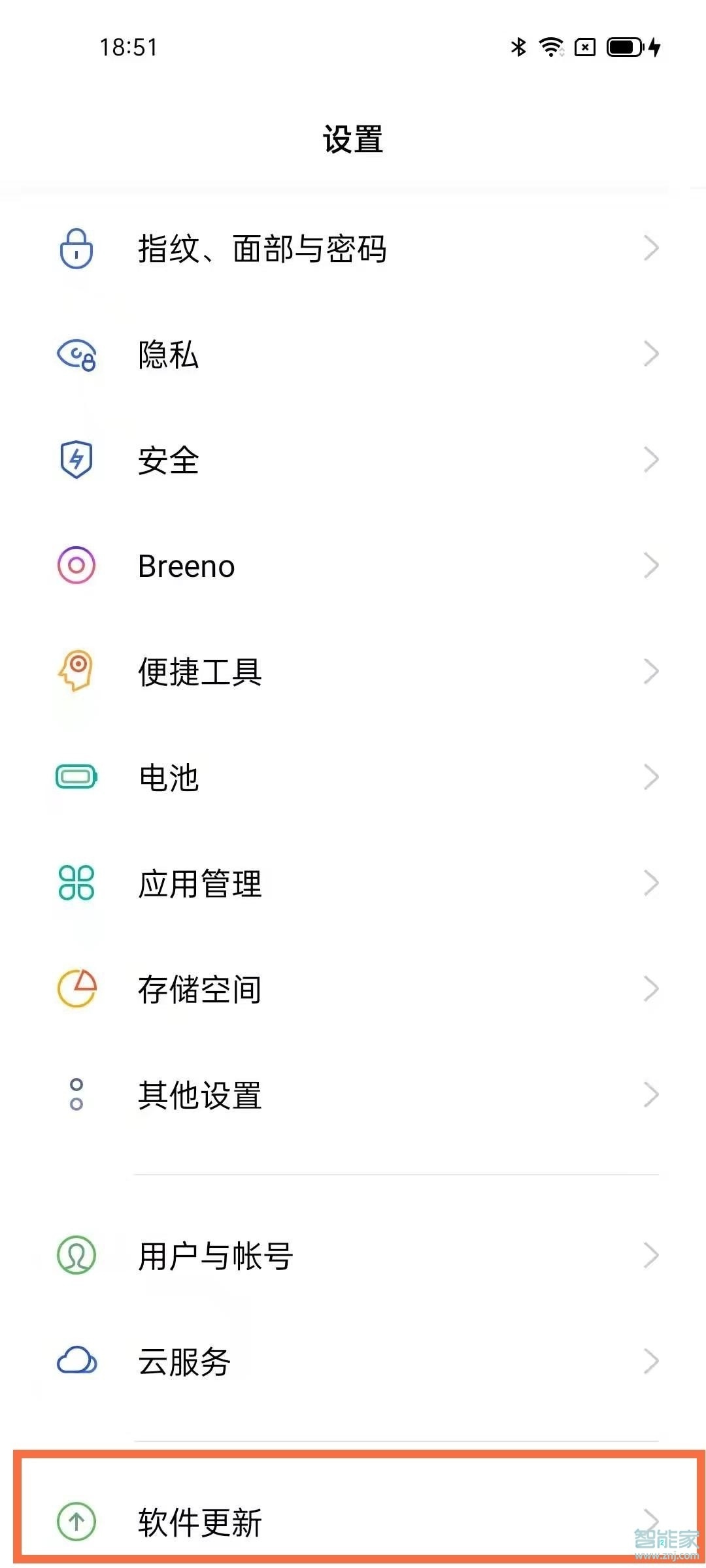Viewport: 706px width, 1568px height.
Task: Click the privacy eye icon
Action: pos(75,355)
